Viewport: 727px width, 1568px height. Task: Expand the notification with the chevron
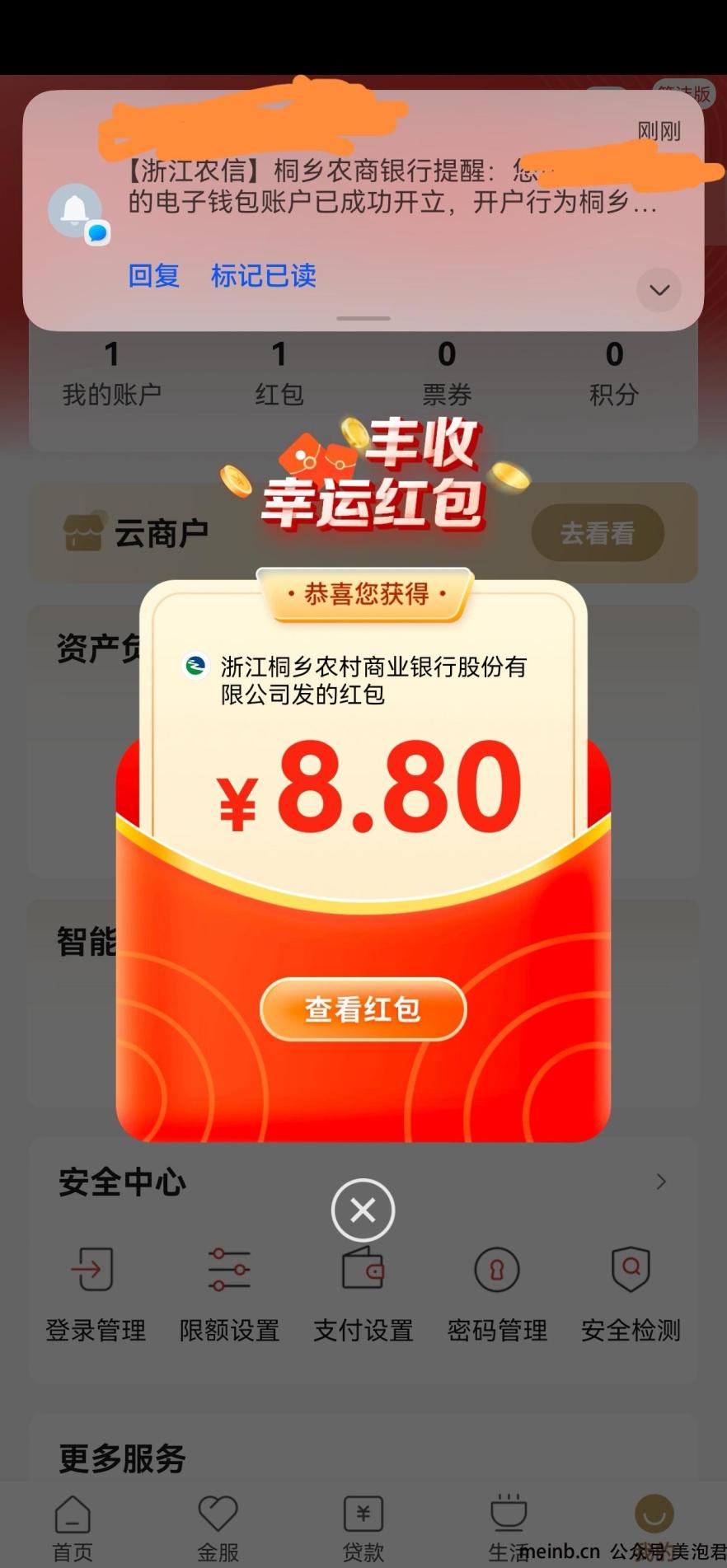[659, 290]
